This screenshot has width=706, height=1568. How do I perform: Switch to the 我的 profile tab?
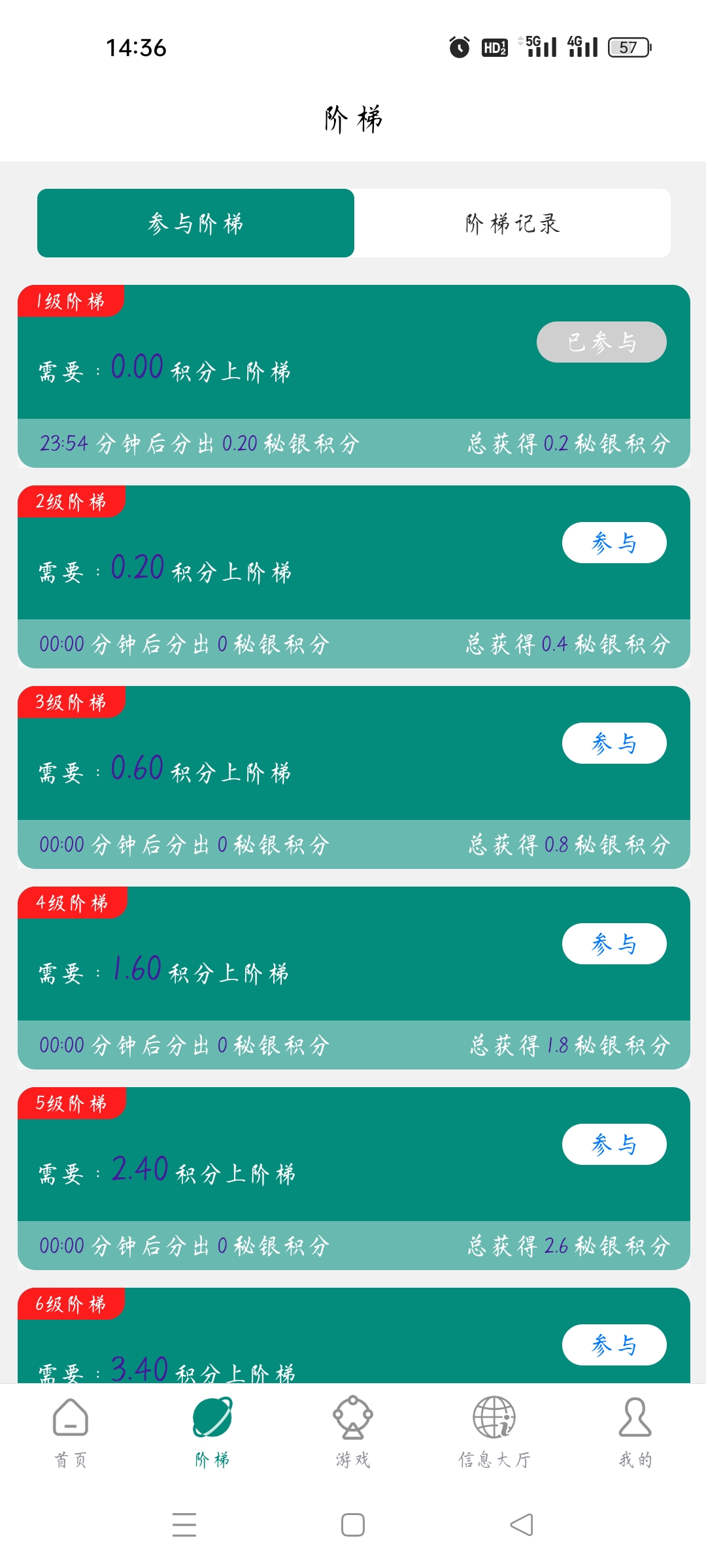(x=635, y=1432)
